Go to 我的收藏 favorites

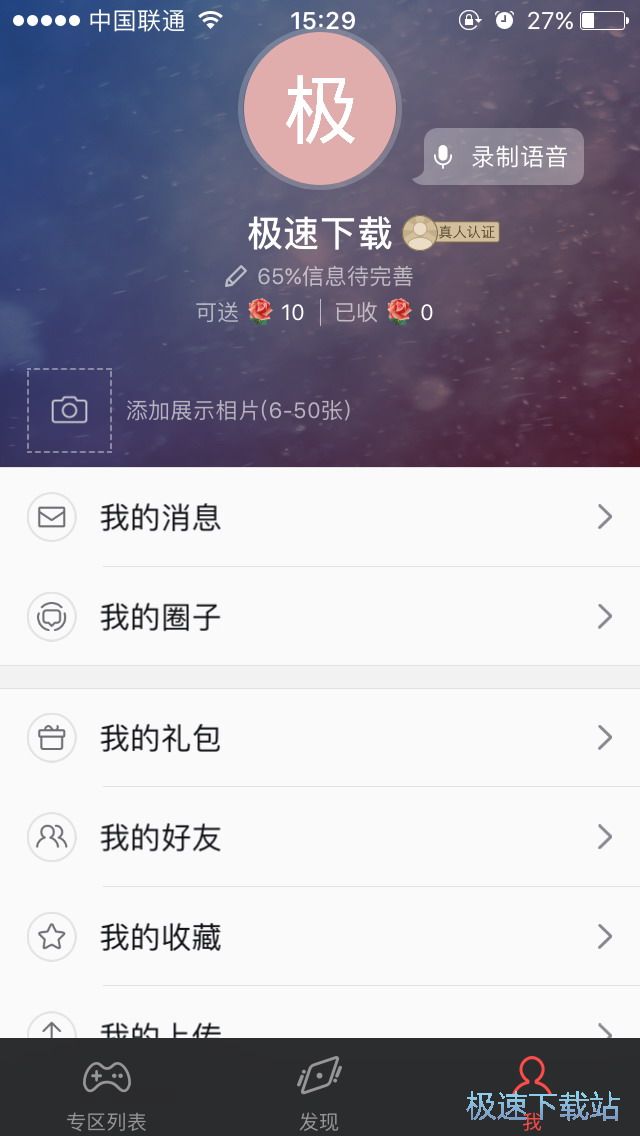(x=320, y=936)
